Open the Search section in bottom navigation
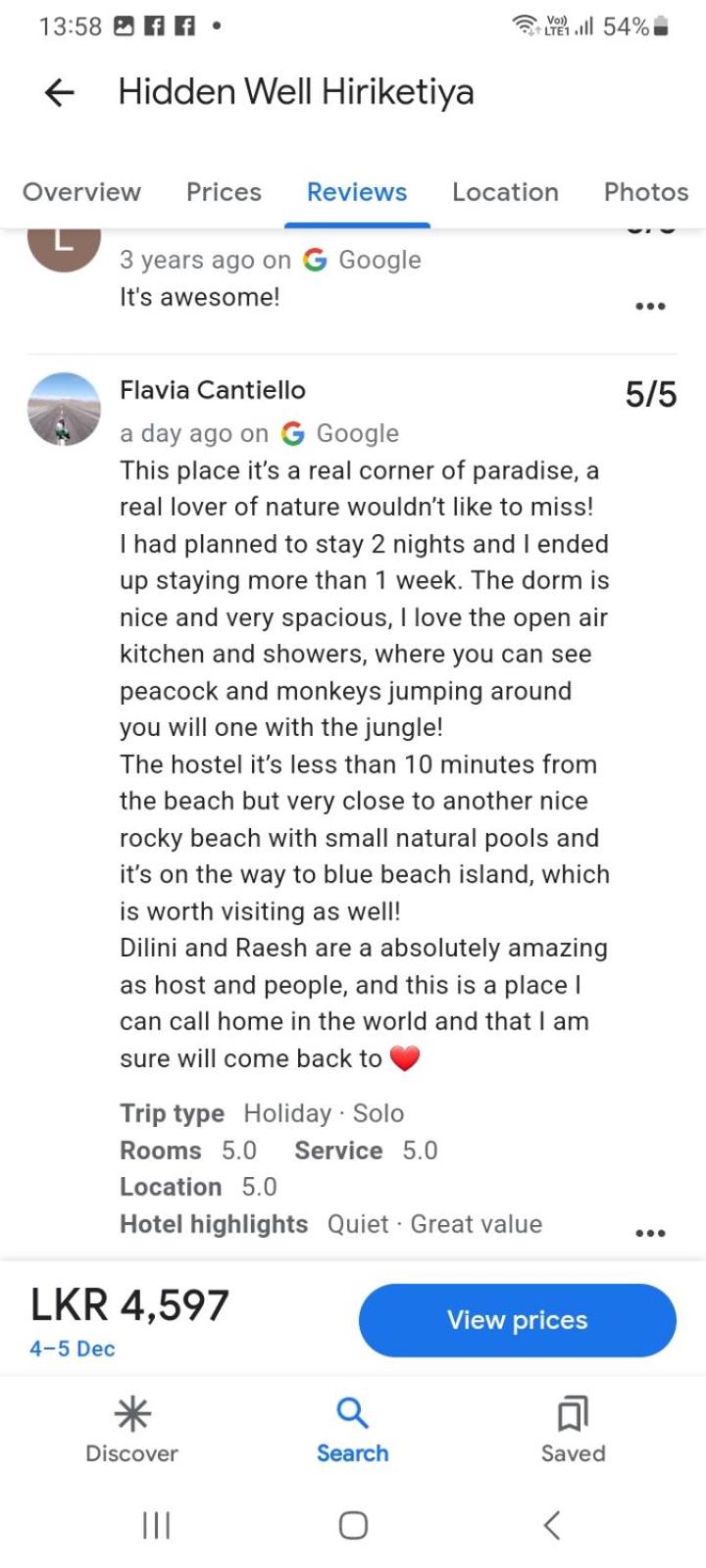 click(x=352, y=1431)
